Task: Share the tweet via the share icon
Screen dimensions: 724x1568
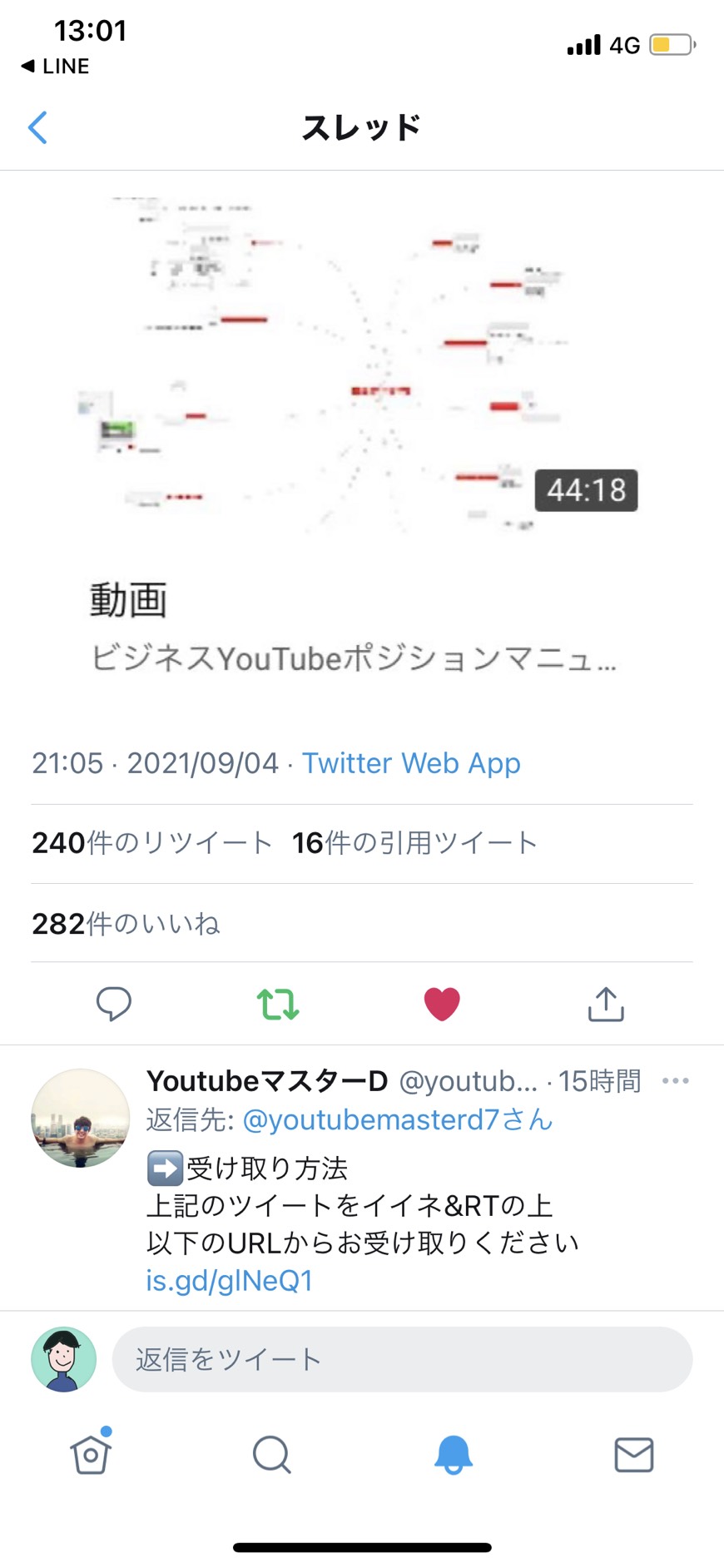Action: (x=606, y=1004)
